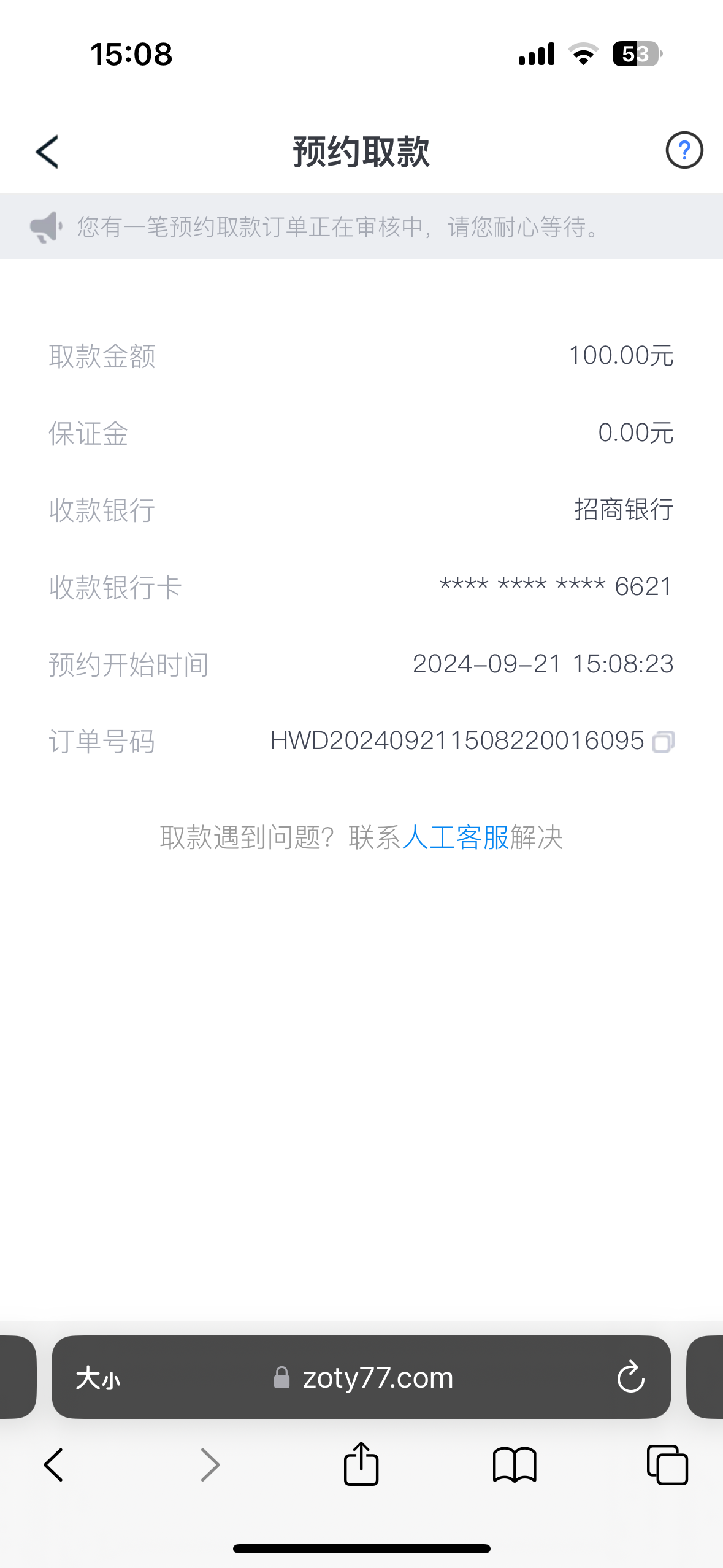Copy the order number HWD202409211508220016095
The height and width of the screenshot is (1568, 723).
point(664,742)
